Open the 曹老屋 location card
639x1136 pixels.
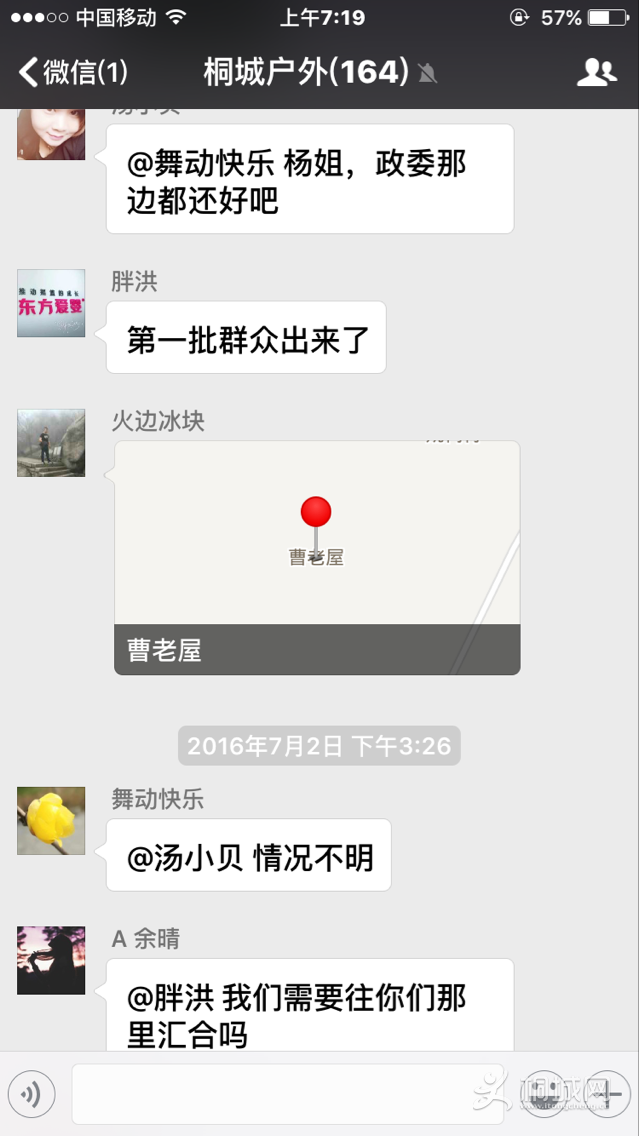click(317, 558)
